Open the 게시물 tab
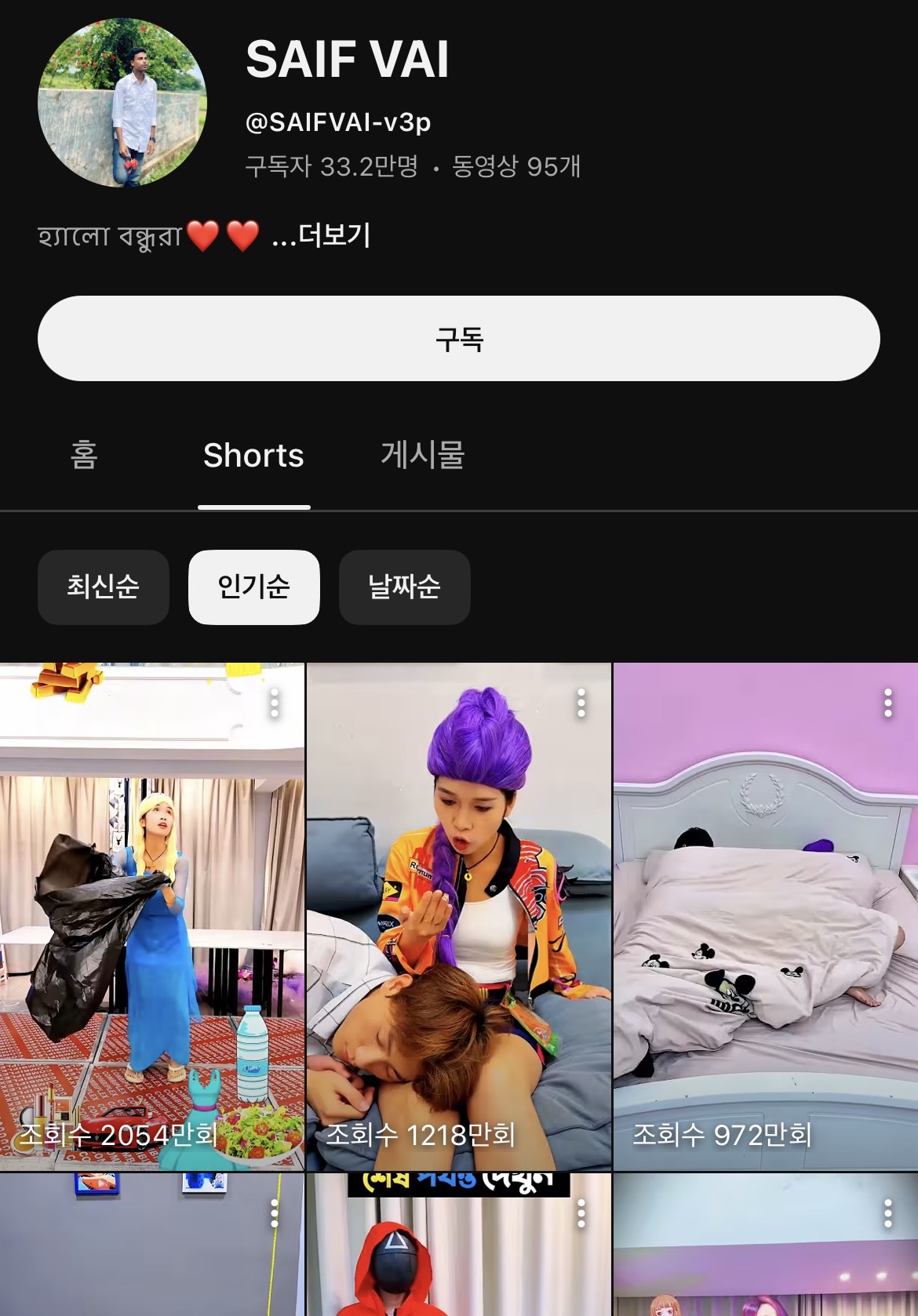The width and height of the screenshot is (918, 1316). tap(422, 455)
